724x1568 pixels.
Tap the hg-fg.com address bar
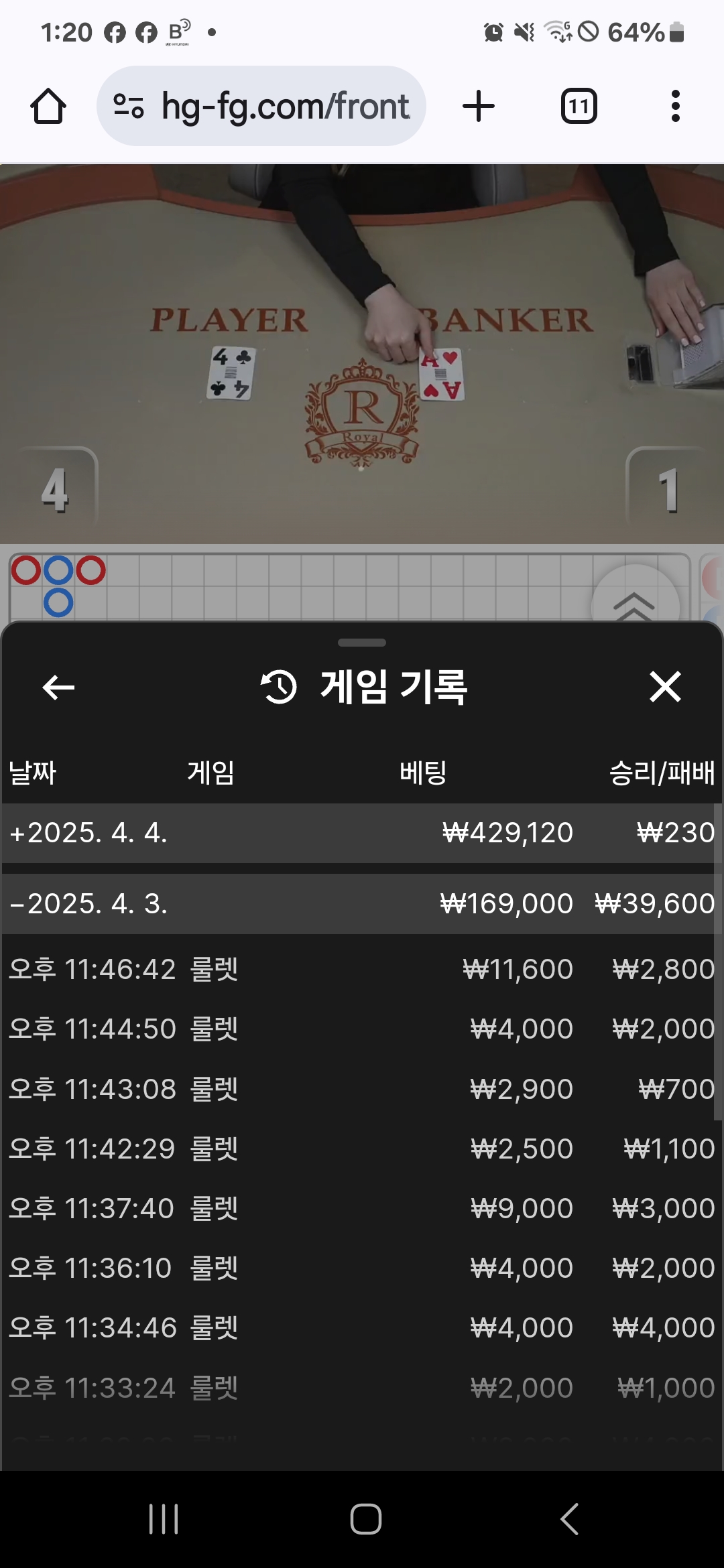coord(261,107)
